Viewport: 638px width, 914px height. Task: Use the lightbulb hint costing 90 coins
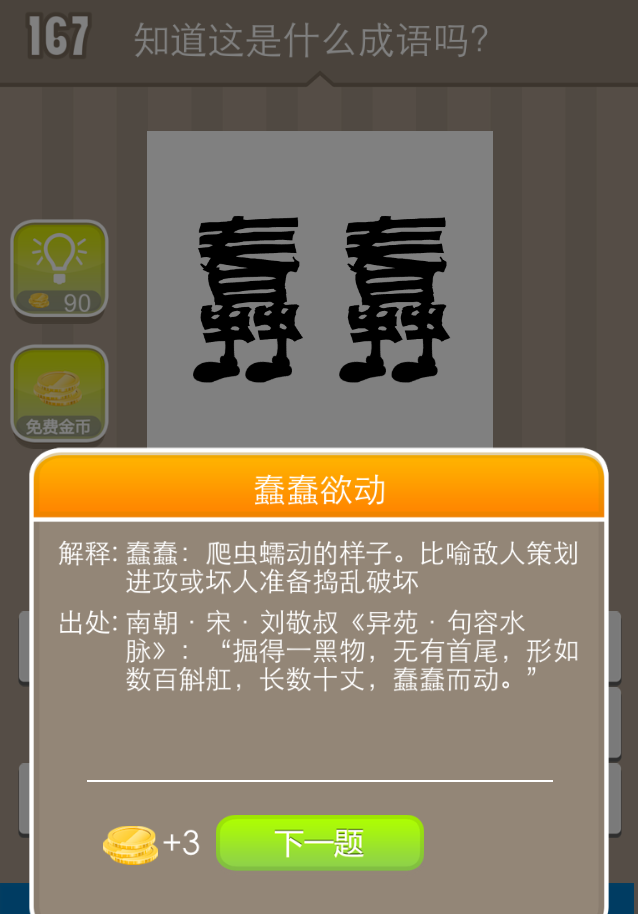pos(59,269)
